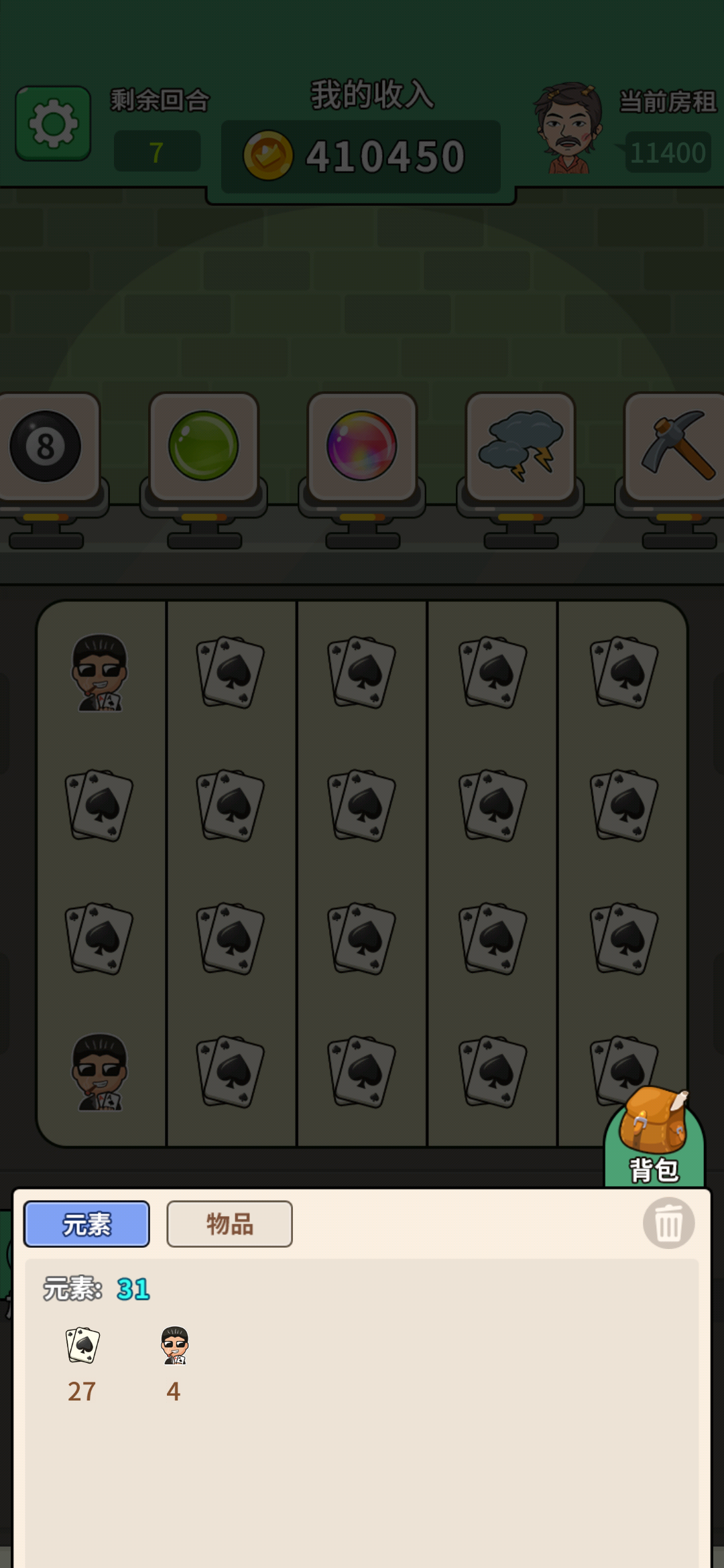Switch to the 元素 tab
Screen dimensions: 724x1568
(x=86, y=1223)
